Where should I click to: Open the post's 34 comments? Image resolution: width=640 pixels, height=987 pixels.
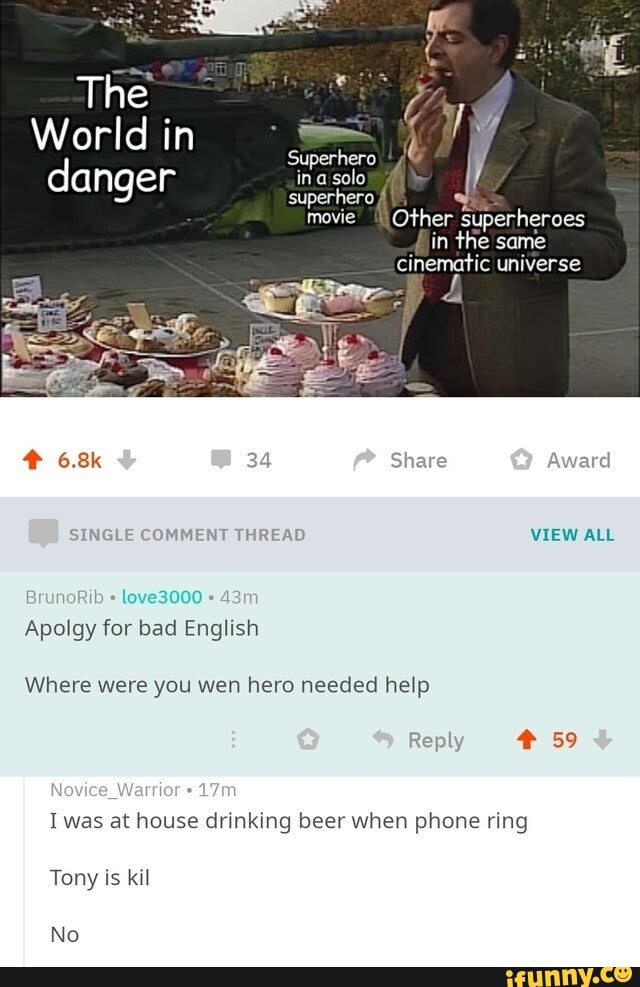click(241, 460)
